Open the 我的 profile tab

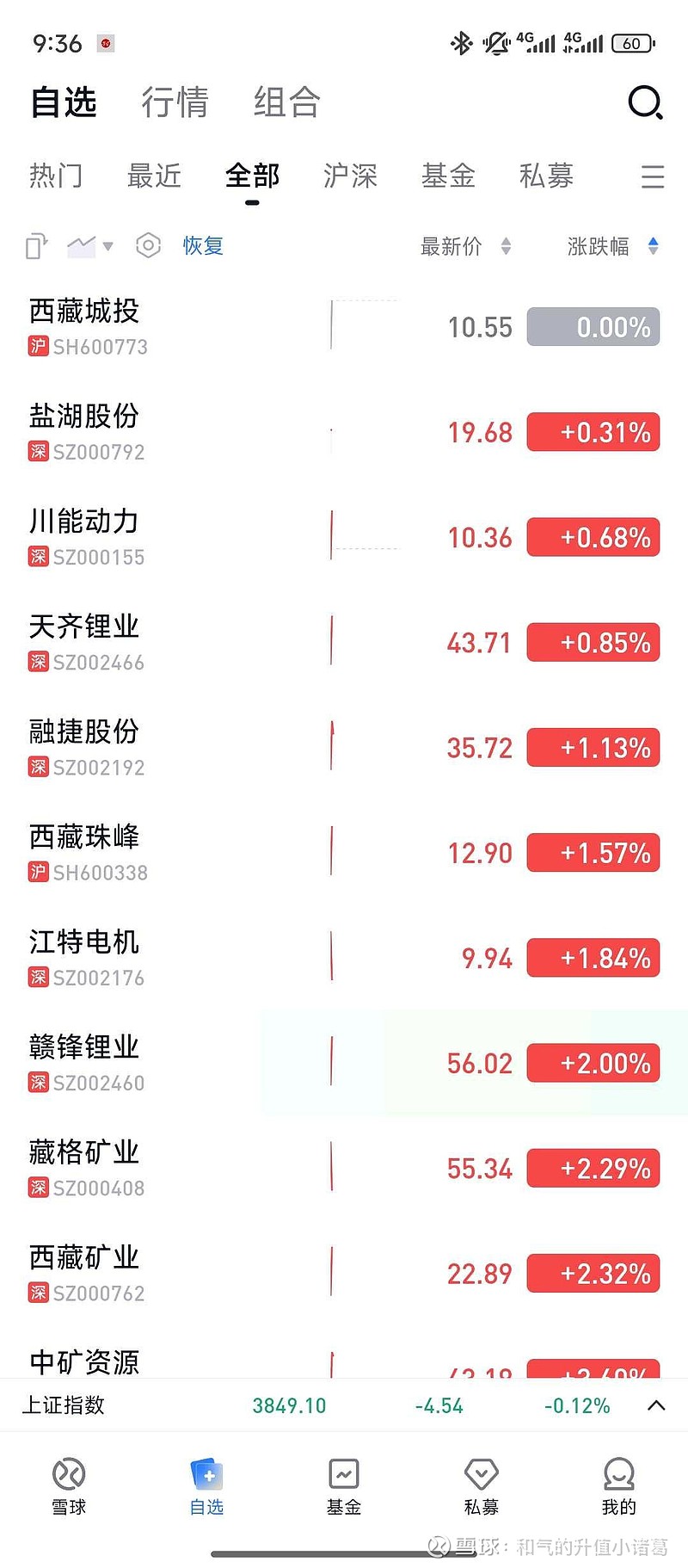tap(618, 1486)
